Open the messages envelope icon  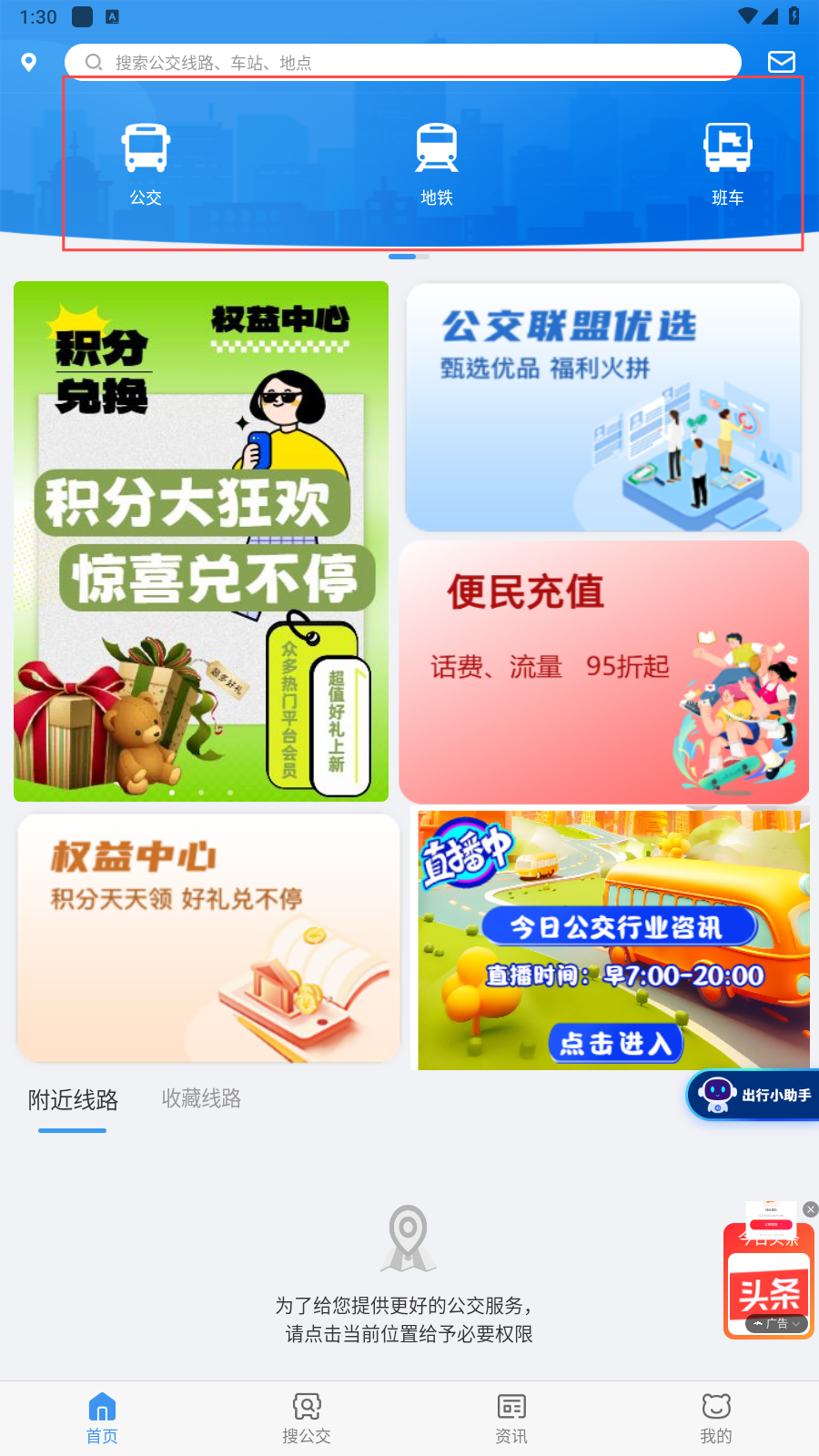(781, 62)
